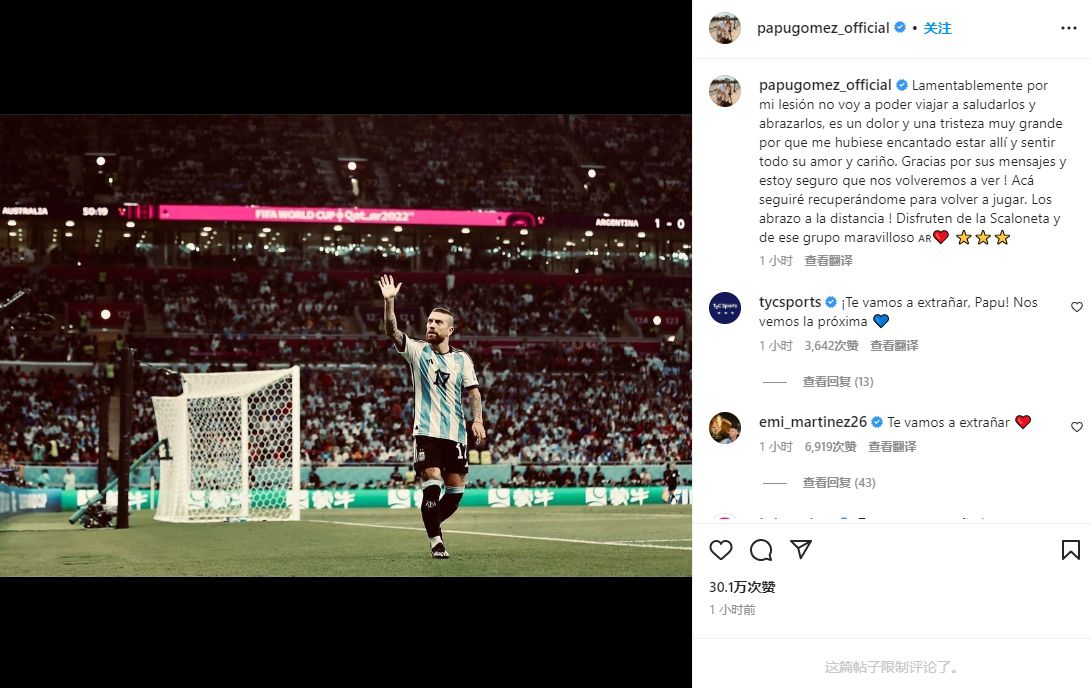Follow papugomez_official with 关注 button
Viewport: 1091px width, 688px height.
[937, 28]
